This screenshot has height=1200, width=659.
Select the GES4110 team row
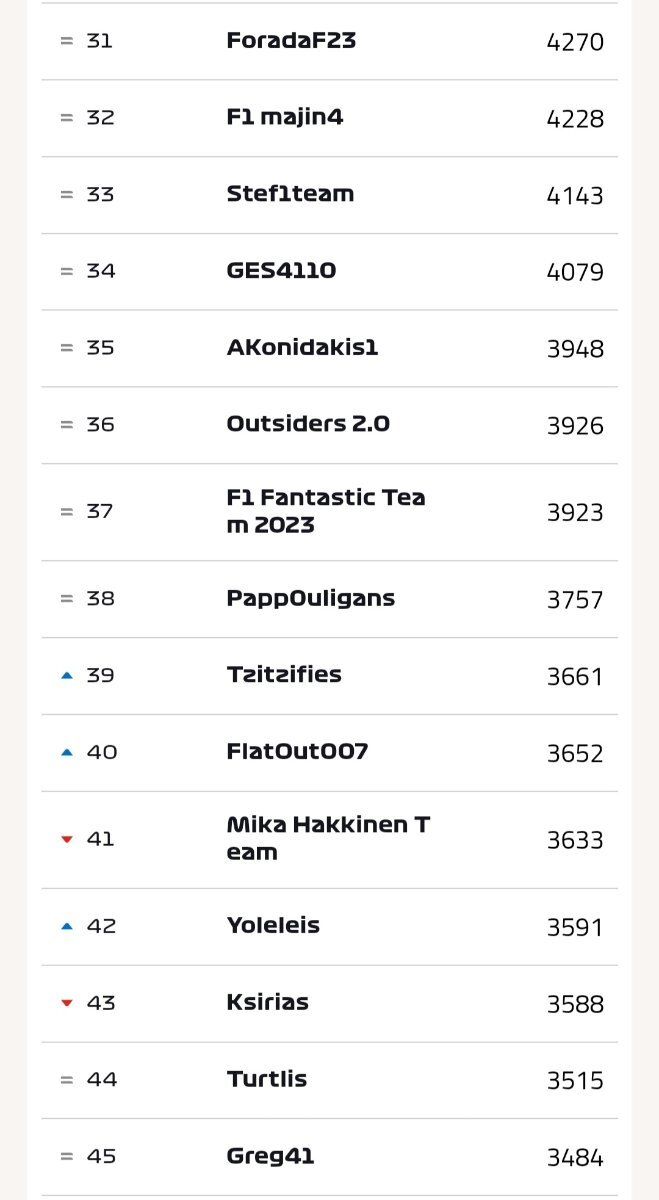pos(329,272)
